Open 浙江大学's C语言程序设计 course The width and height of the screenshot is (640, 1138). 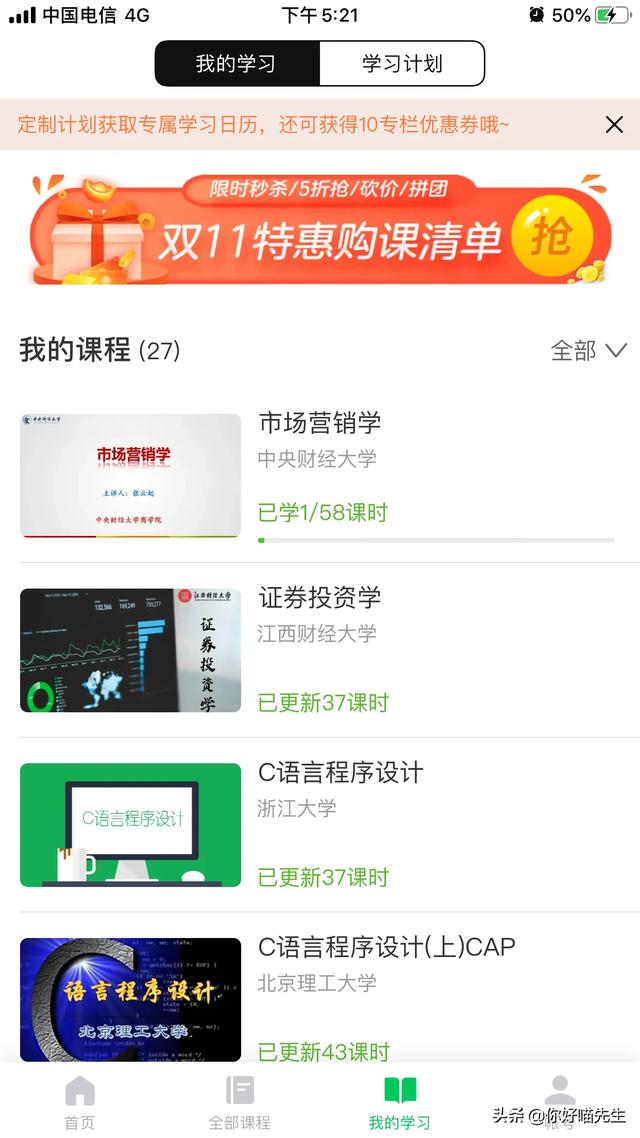coord(320,825)
